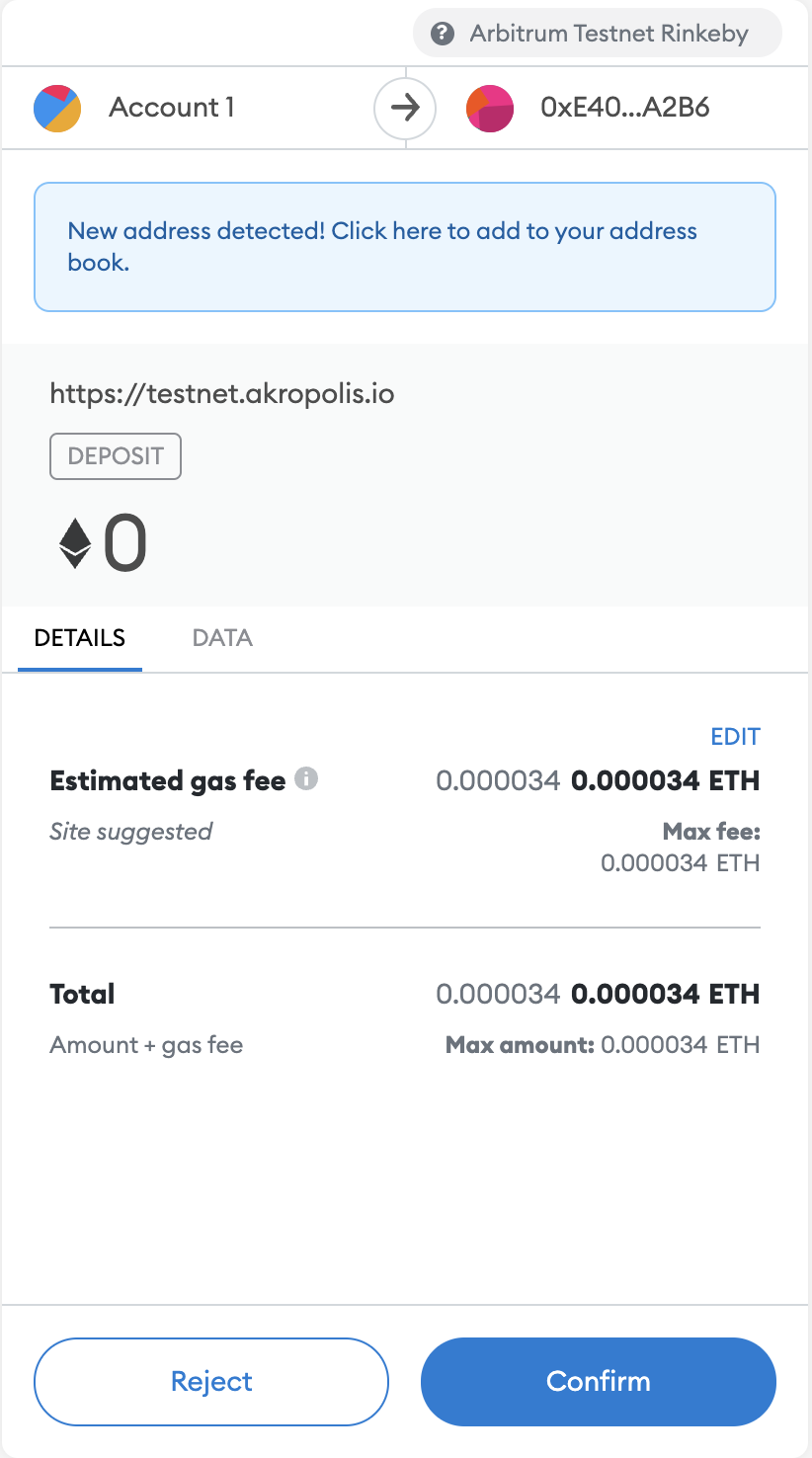Edit the estimated gas fee

(x=735, y=737)
